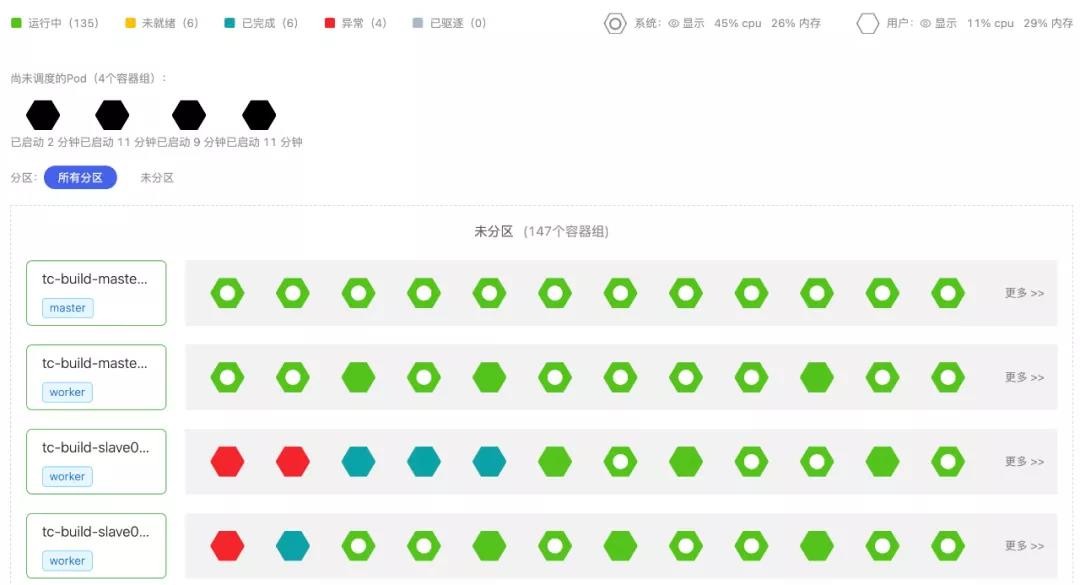Filter by 已完成 (6) status legend

(x=261, y=23)
